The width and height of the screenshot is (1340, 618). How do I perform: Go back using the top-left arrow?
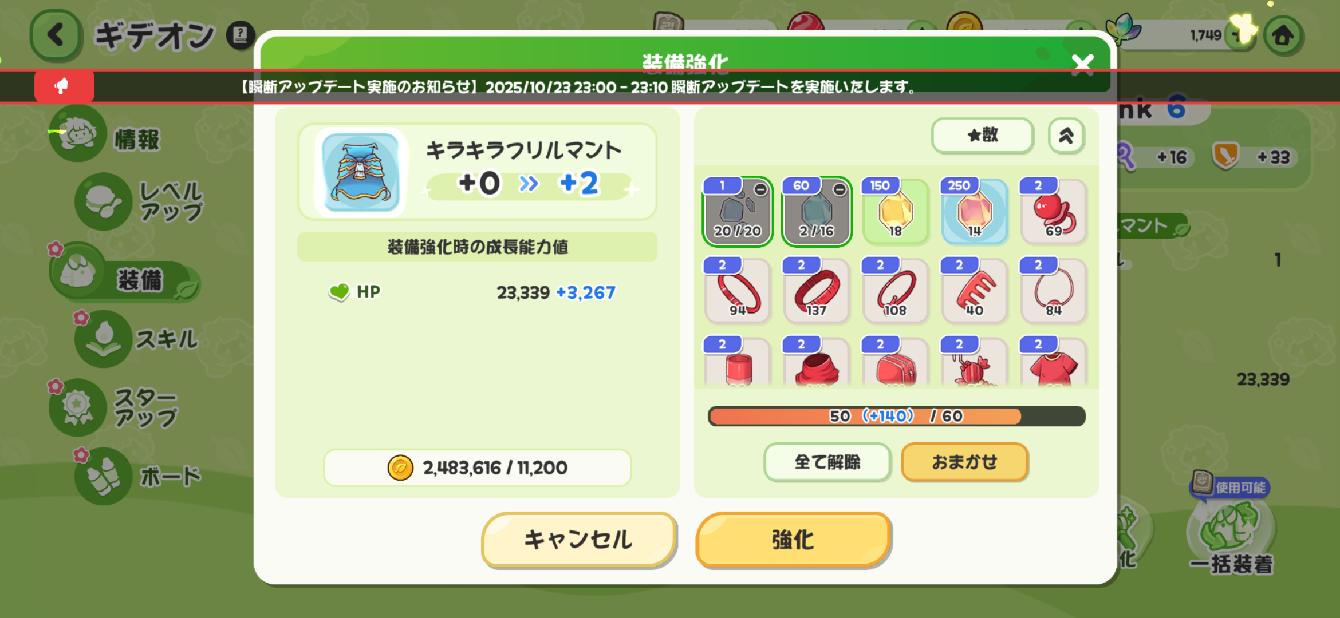click(55, 35)
